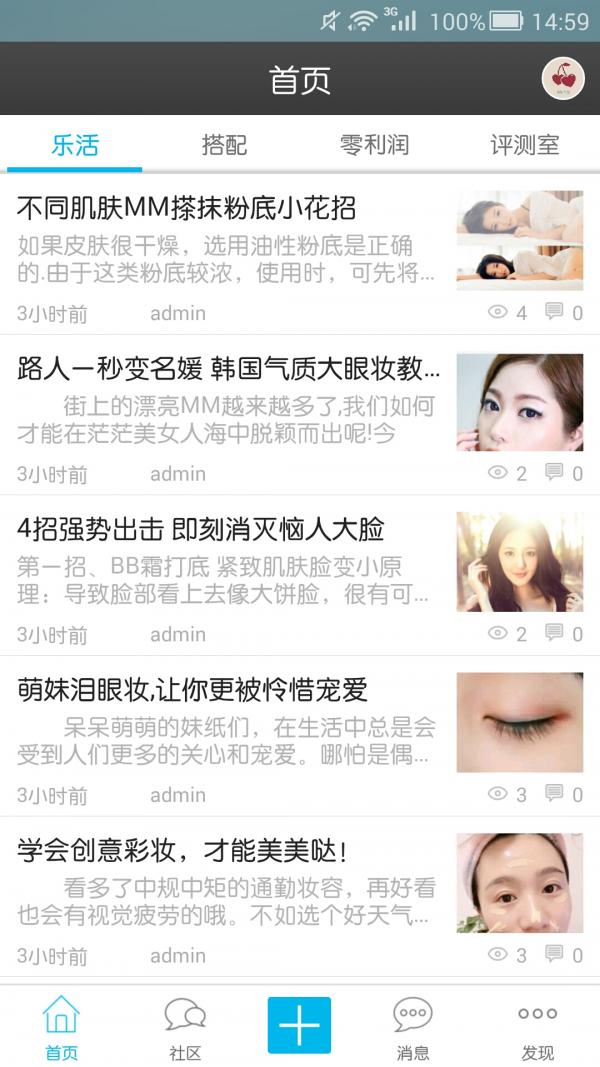Go to 首页 in bottom navigation
Viewport: 600px width, 1067px height.
point(61,1027)
